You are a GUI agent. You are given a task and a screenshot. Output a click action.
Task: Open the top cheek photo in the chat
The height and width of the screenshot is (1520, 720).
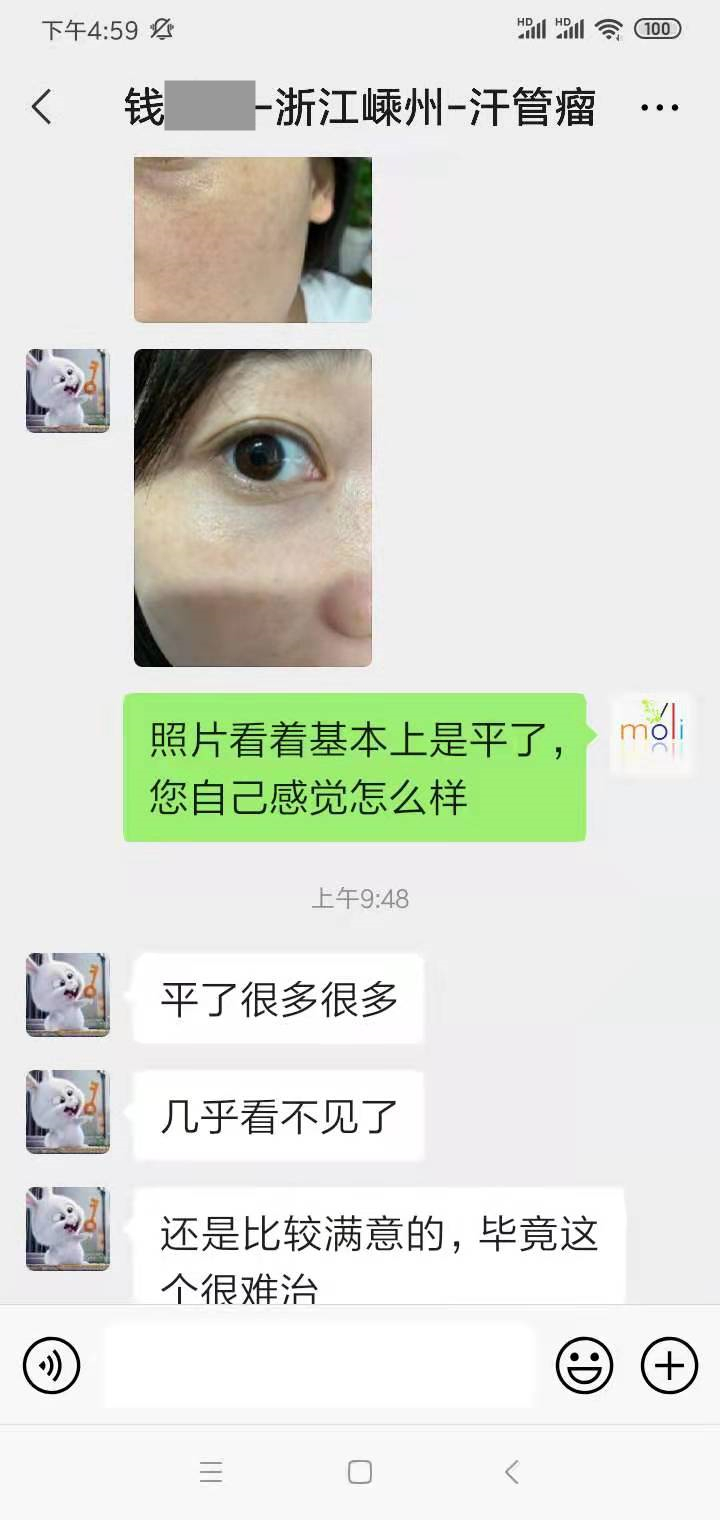click(x=252, y=240)
